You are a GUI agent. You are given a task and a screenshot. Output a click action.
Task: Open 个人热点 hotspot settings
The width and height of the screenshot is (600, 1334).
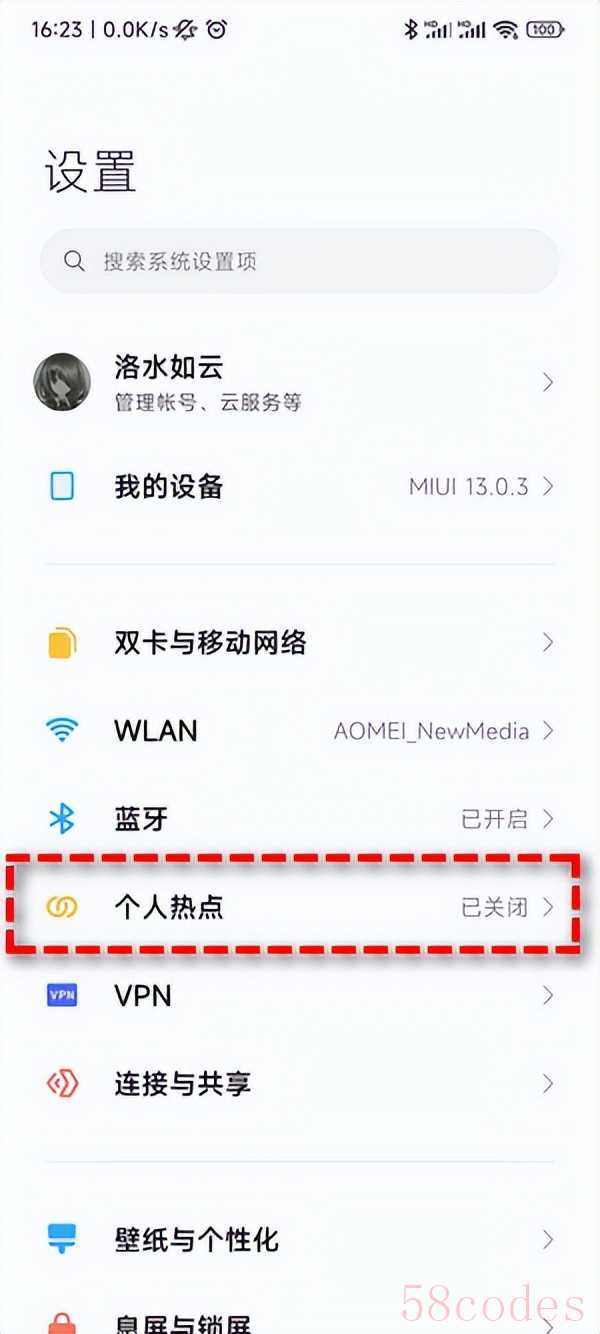(x=298, y=907)
